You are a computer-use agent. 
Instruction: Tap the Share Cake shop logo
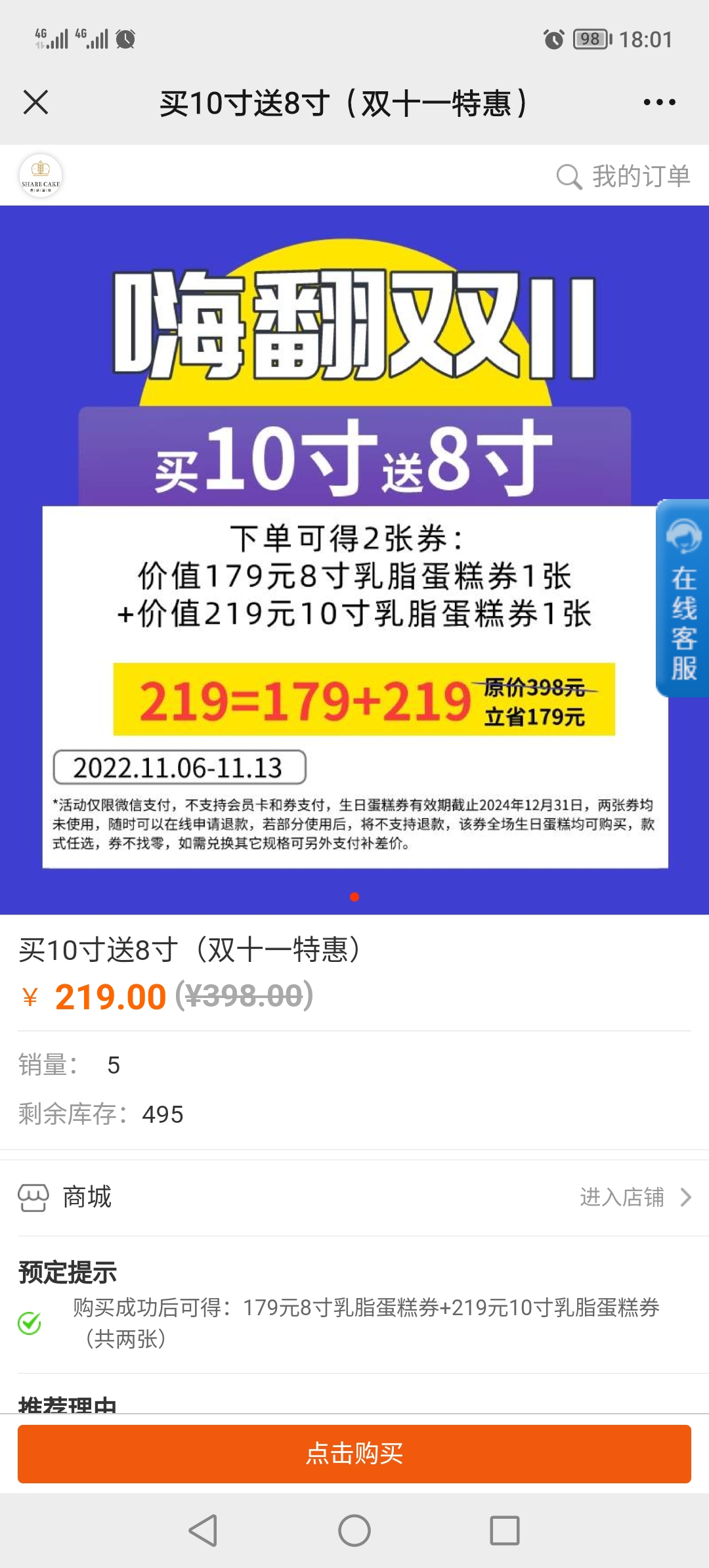coord(41,175)
